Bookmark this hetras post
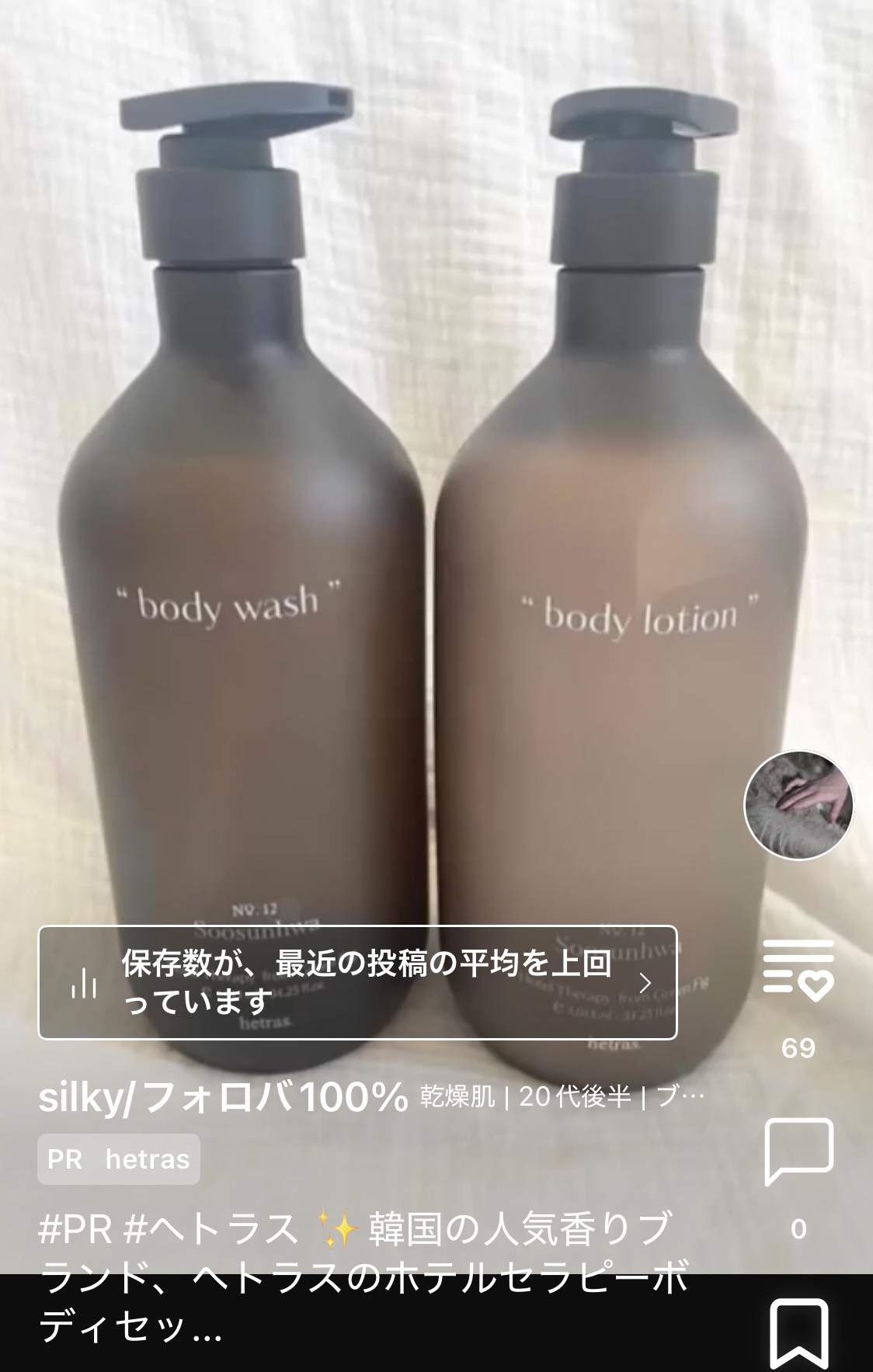 point(798,1334)
